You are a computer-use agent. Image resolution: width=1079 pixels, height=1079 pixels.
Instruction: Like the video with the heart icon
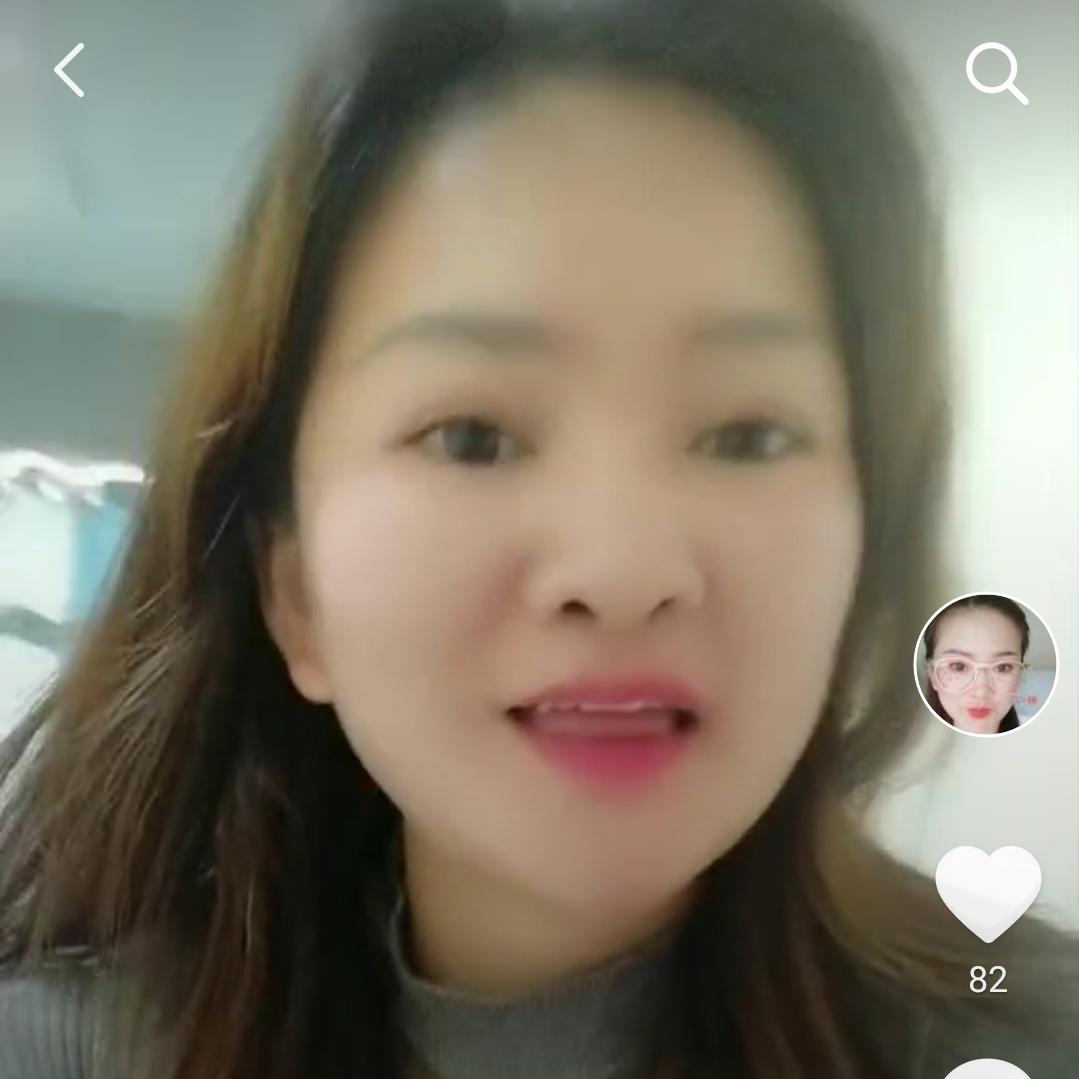coord(987,892)
